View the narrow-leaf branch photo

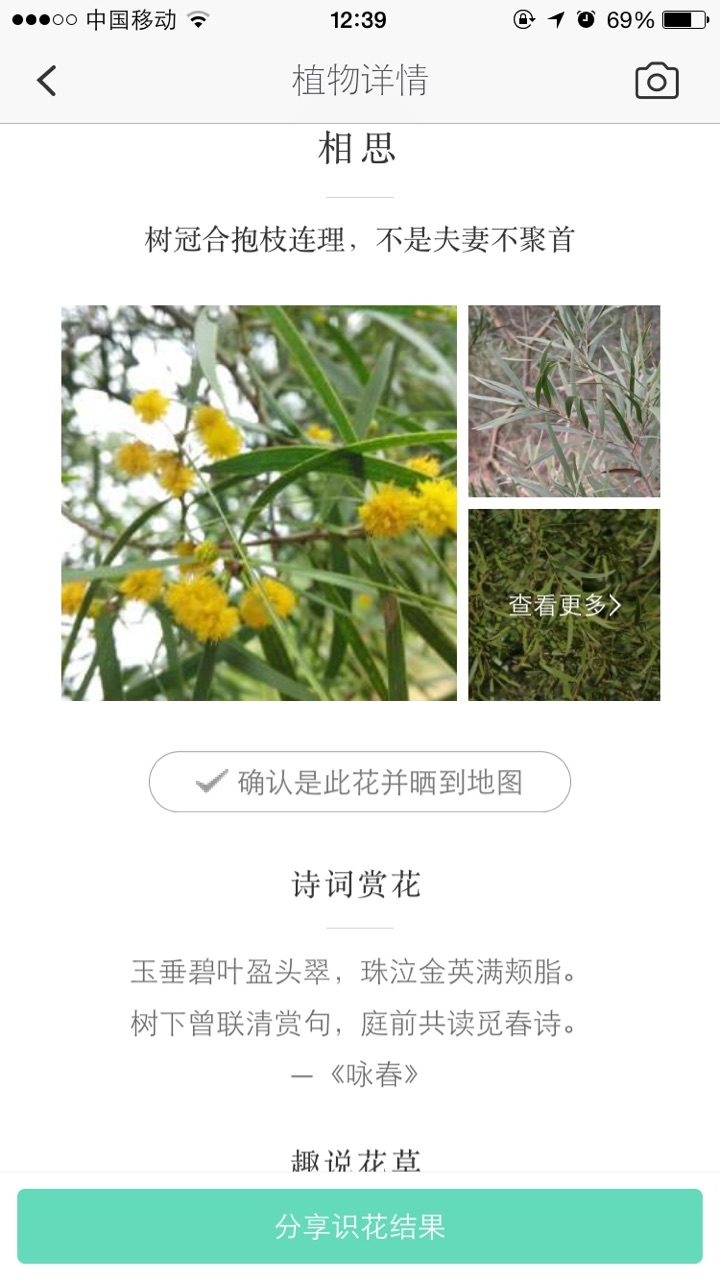(564, 401)
